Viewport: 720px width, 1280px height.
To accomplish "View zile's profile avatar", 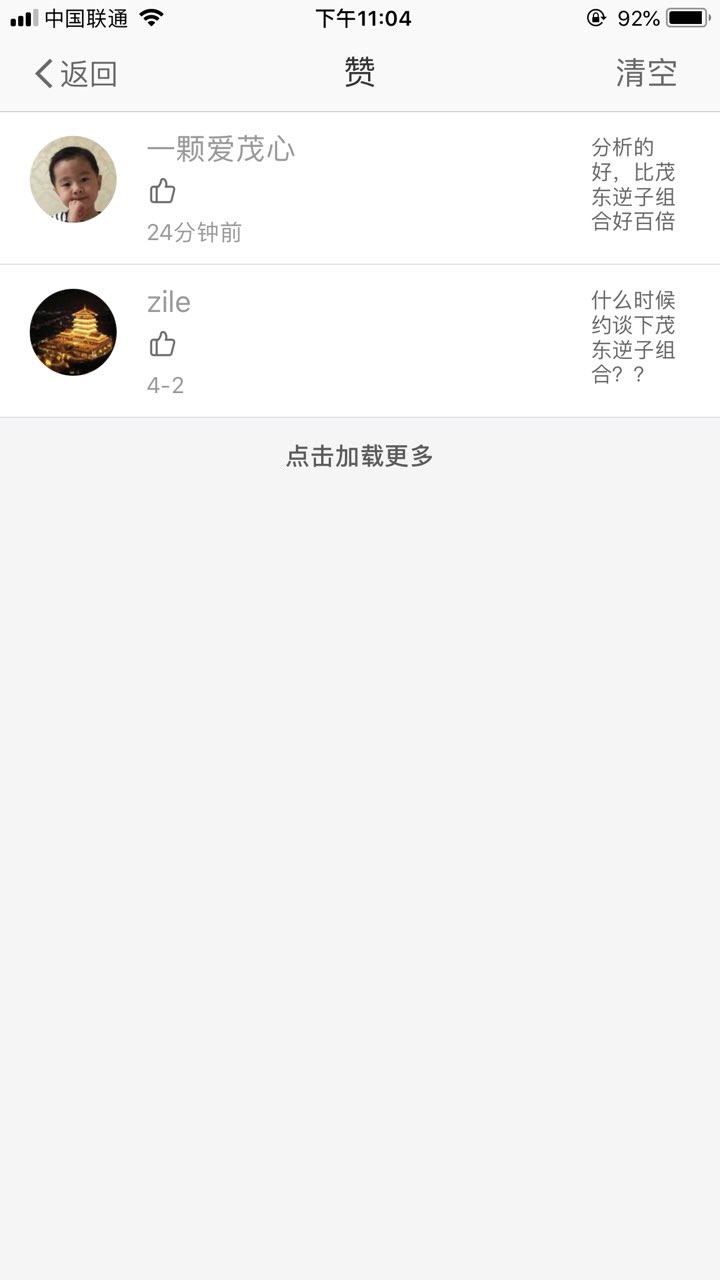I will click(x=73, y=332).
